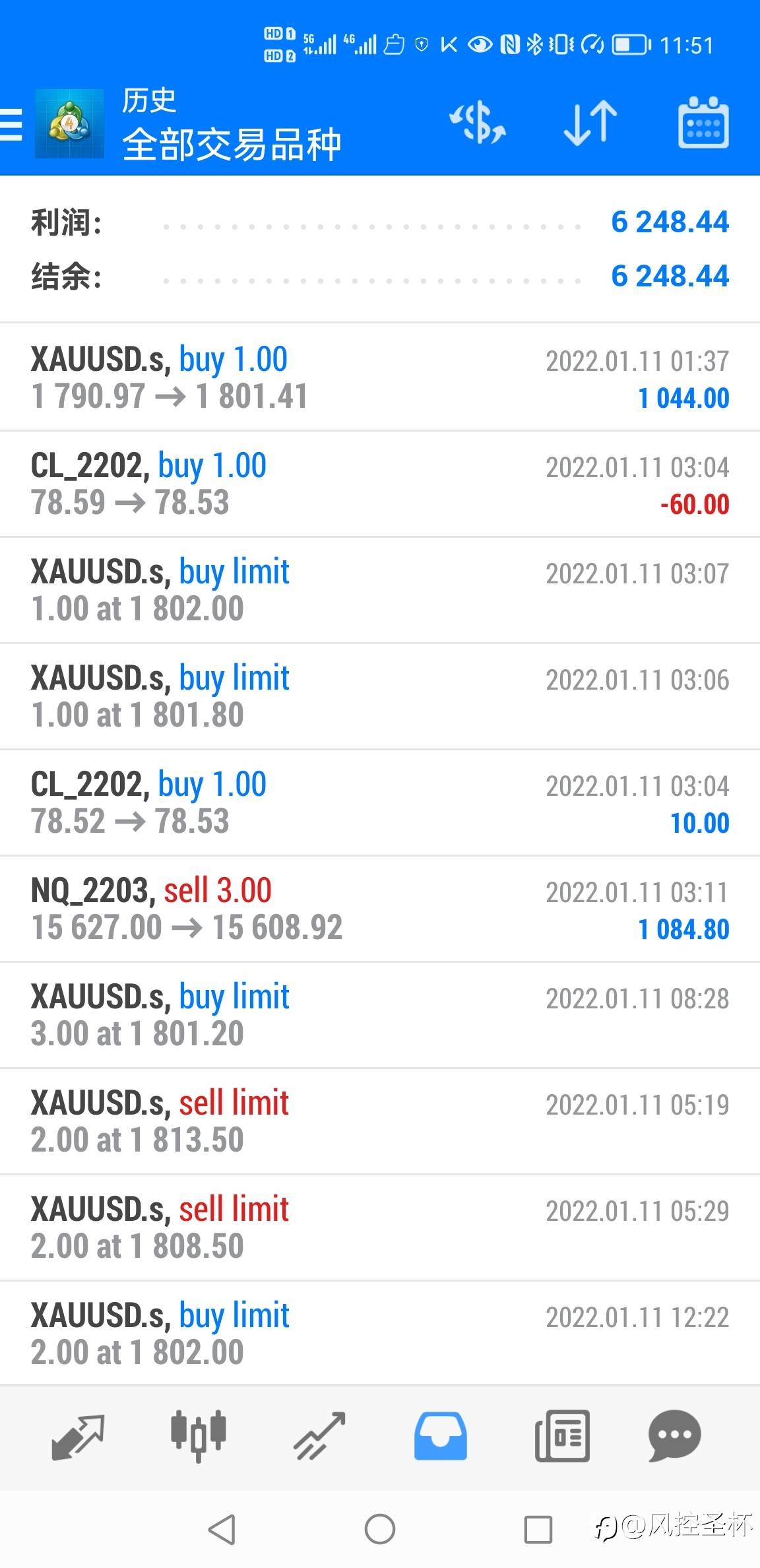Viewport: 760px width, 1568px height.
Task: Open the buy limit order at 1 801.80
Action: (380, 697)
